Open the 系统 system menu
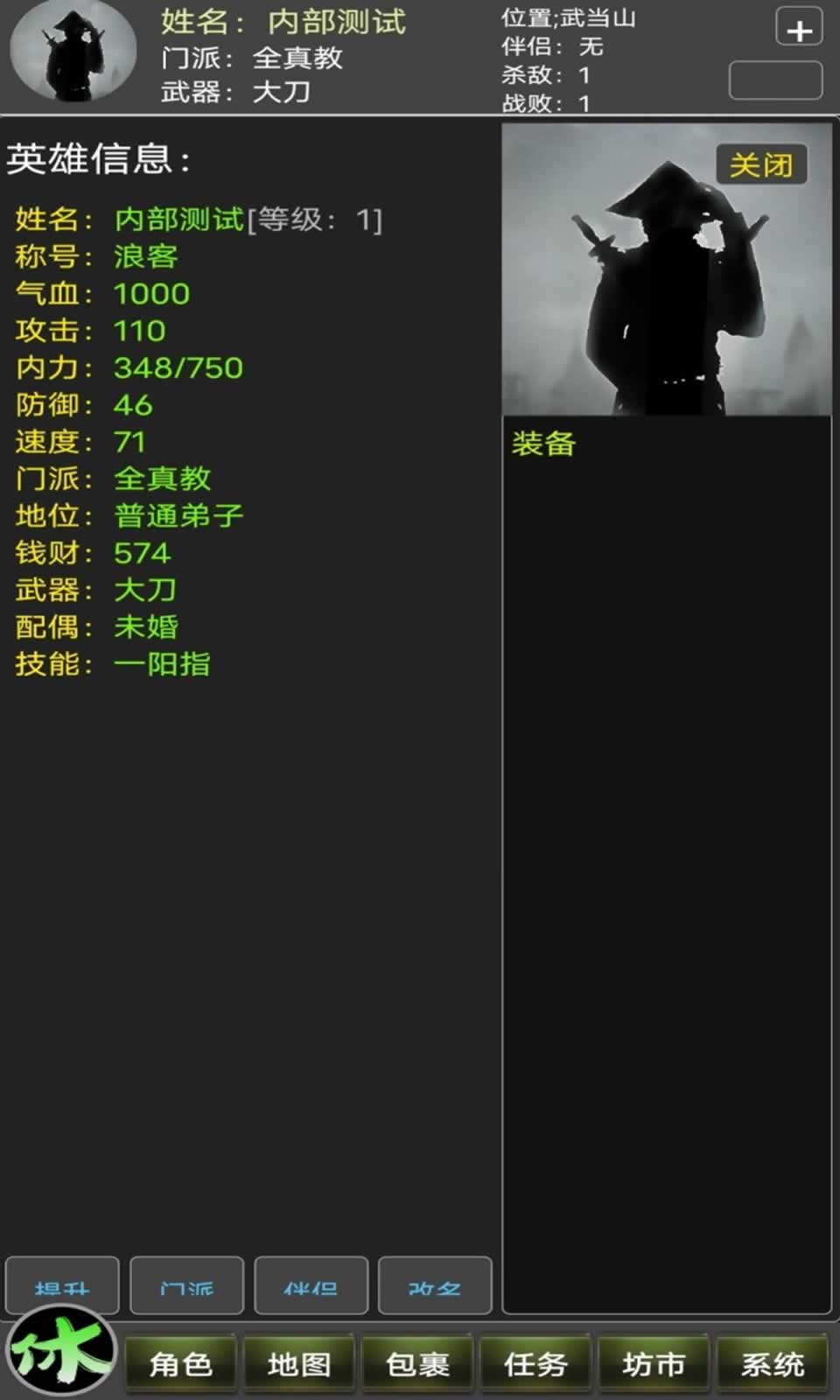Viewport: 840px width, 1400px height. click(x=773, y=1362)
